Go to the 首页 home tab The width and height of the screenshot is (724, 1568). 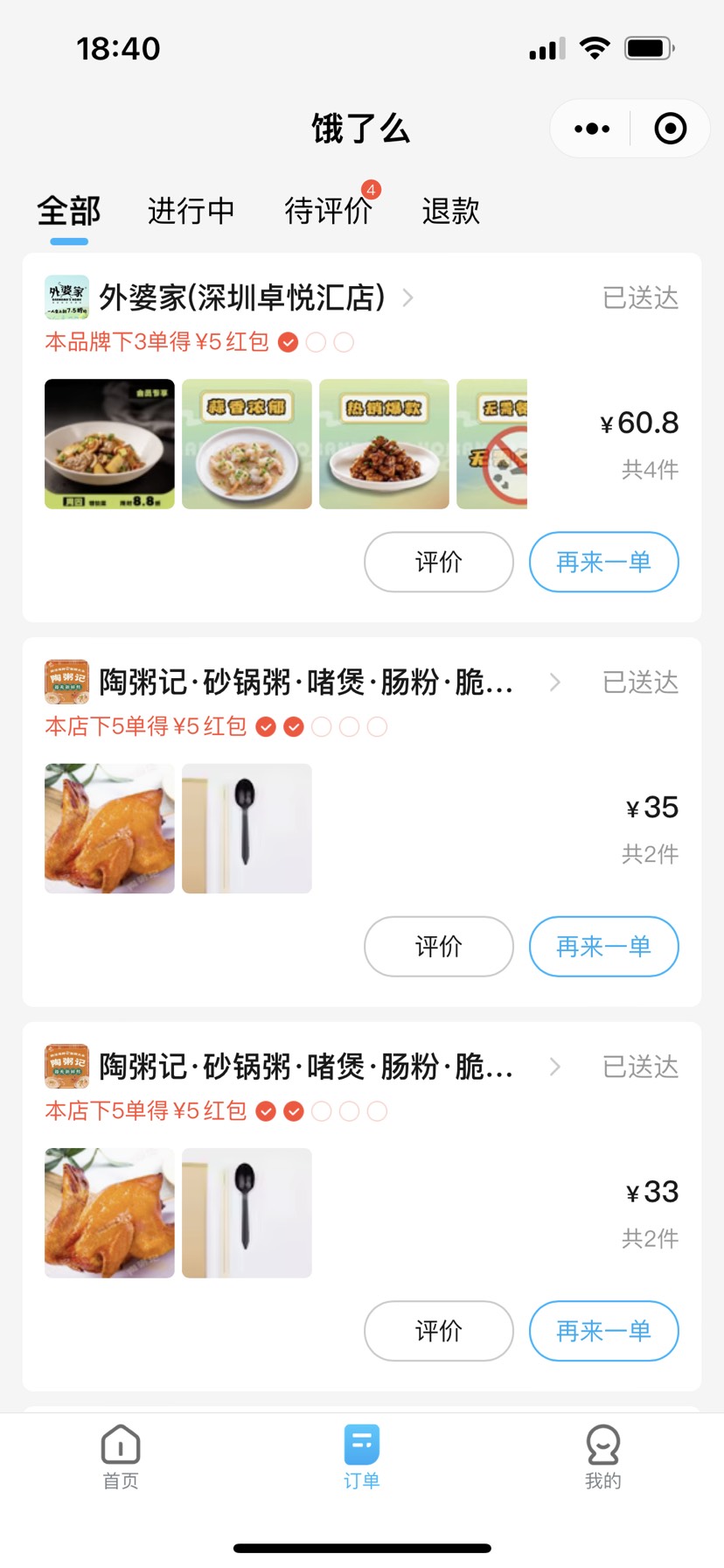(x=121, y=1457)
